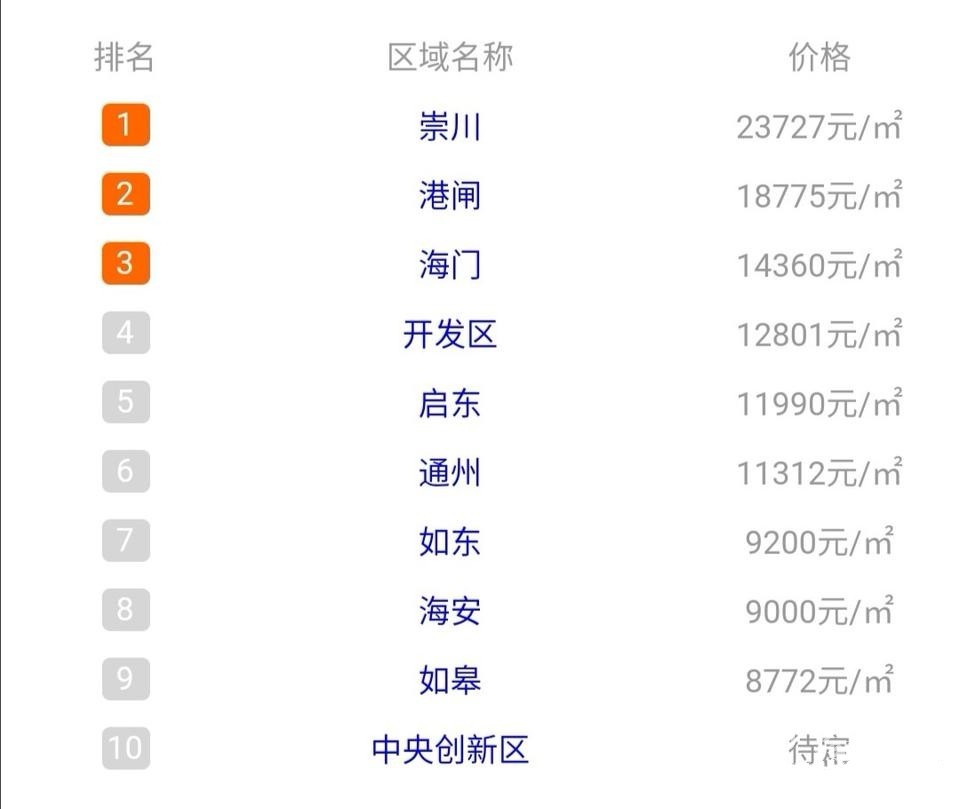Open the 港闸 district link
The image size is (960, 809).
(x=449, y=195)
